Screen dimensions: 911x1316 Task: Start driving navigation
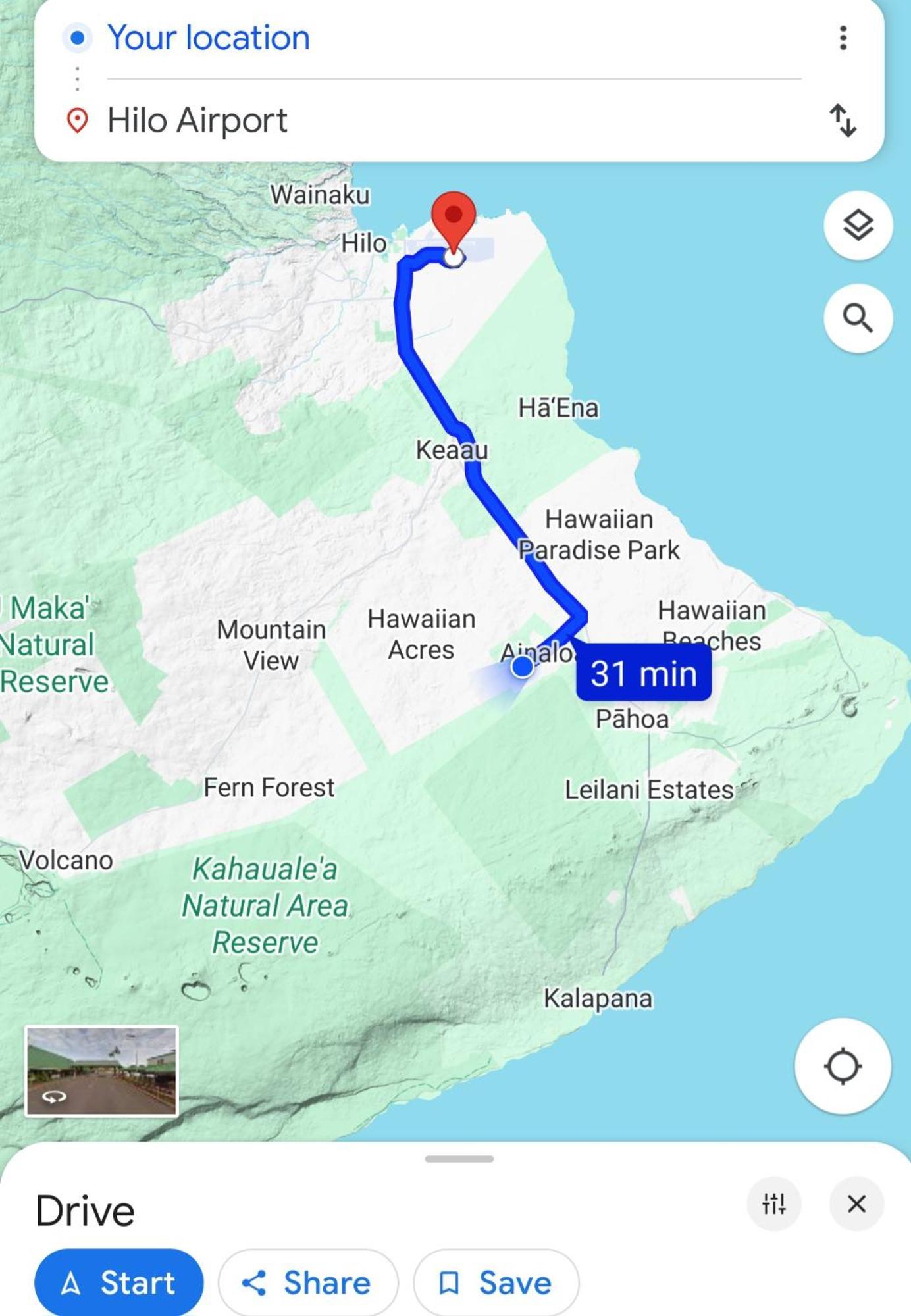[x=119, y=1282]
